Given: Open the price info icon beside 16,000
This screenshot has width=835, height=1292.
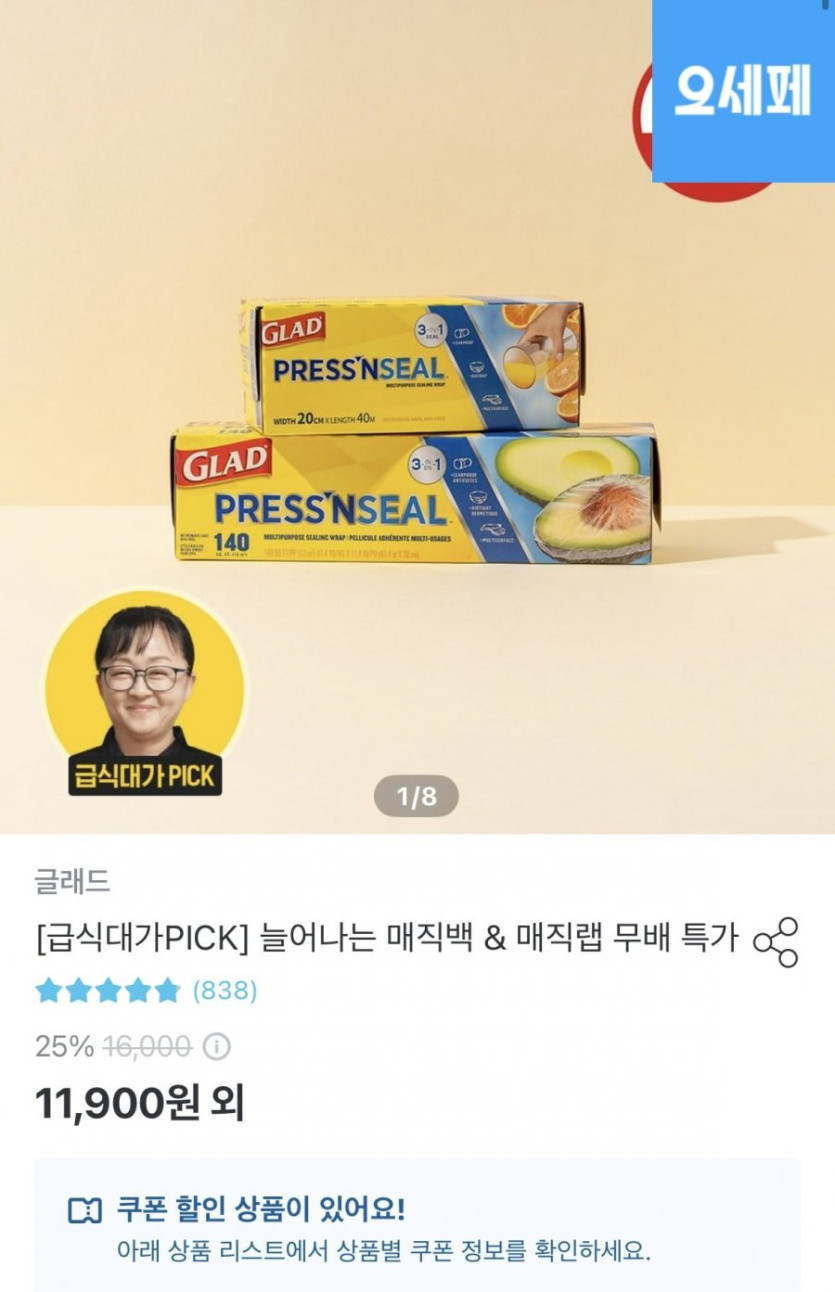Looking at the screenshot, I should 217,1047.
